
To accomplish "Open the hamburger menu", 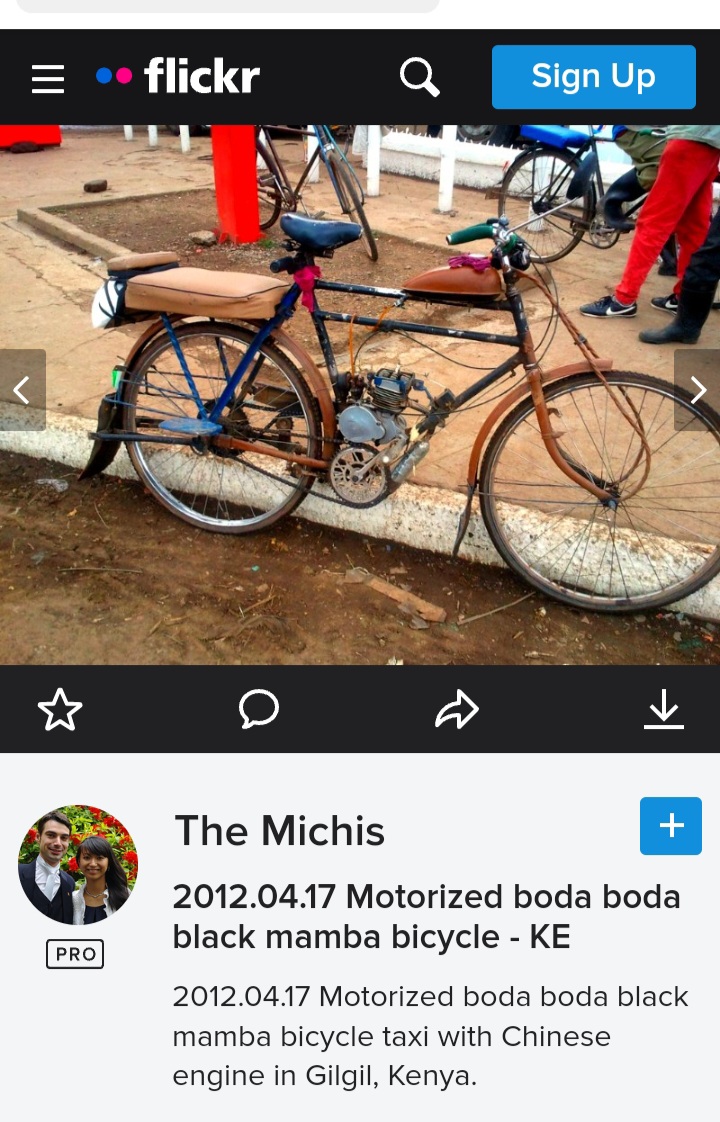I will pyautogui.click(x=47, y=78).
